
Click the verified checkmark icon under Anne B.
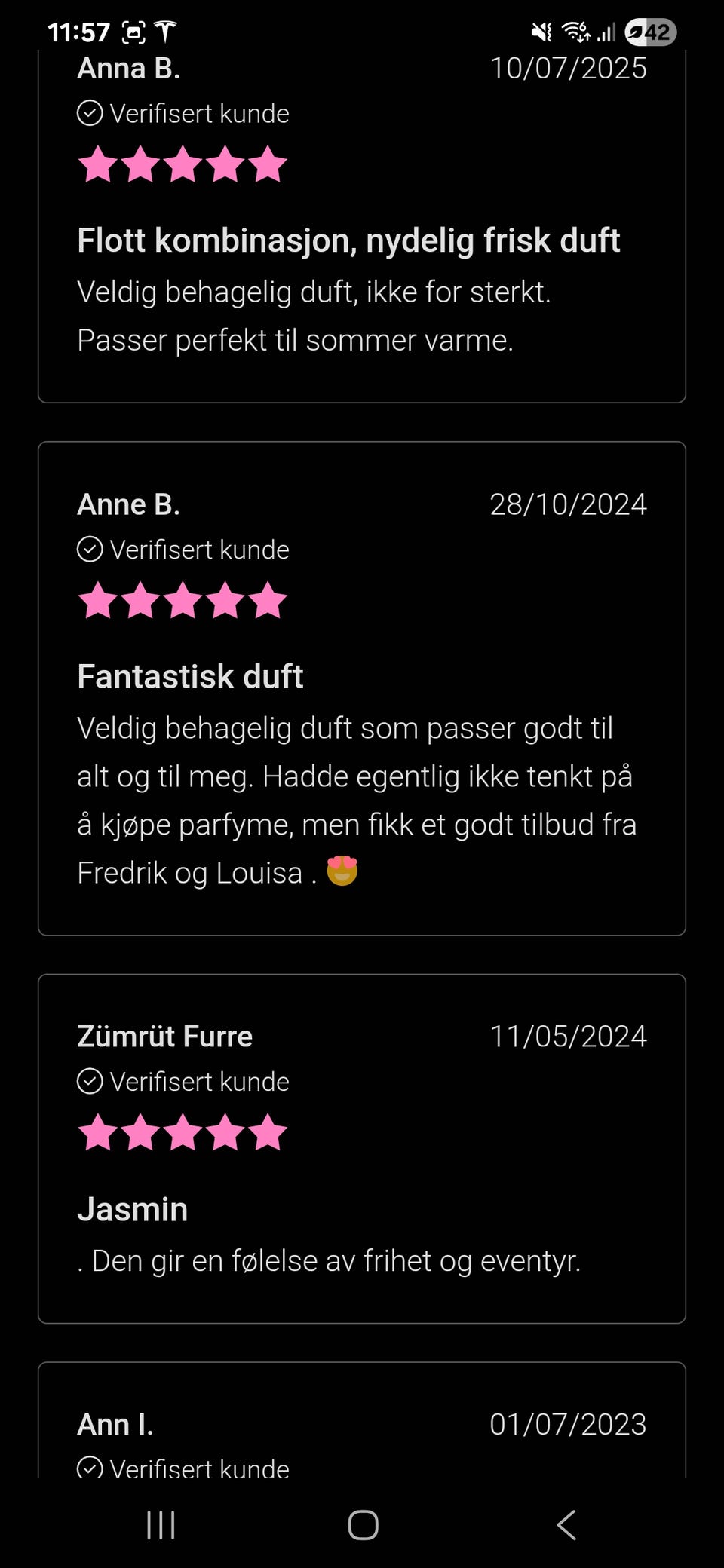(88, 550)
